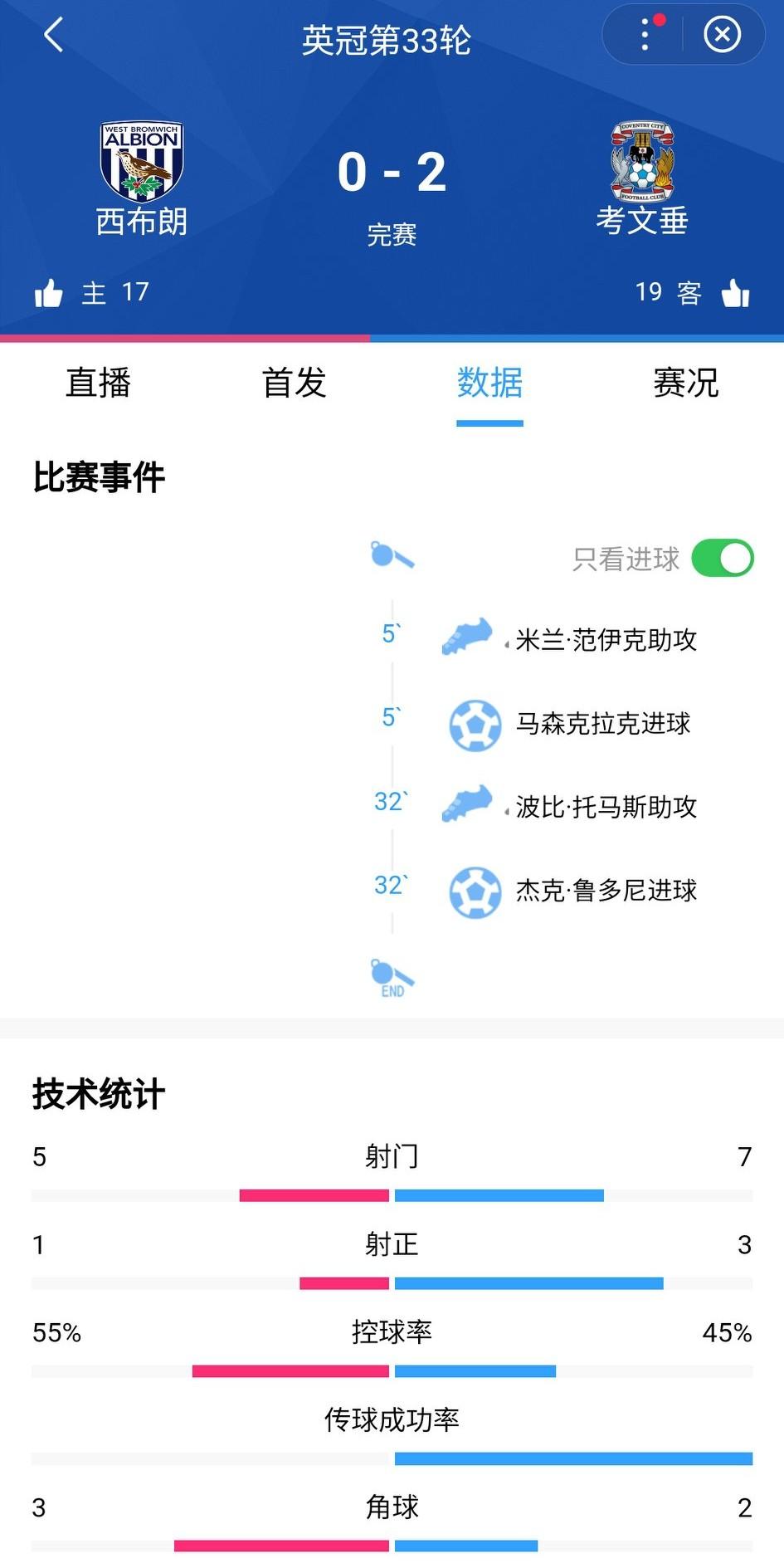The image size is (784, 1563).
Task: Select the 赛况 tab
Action: click(x=686, y=383)
